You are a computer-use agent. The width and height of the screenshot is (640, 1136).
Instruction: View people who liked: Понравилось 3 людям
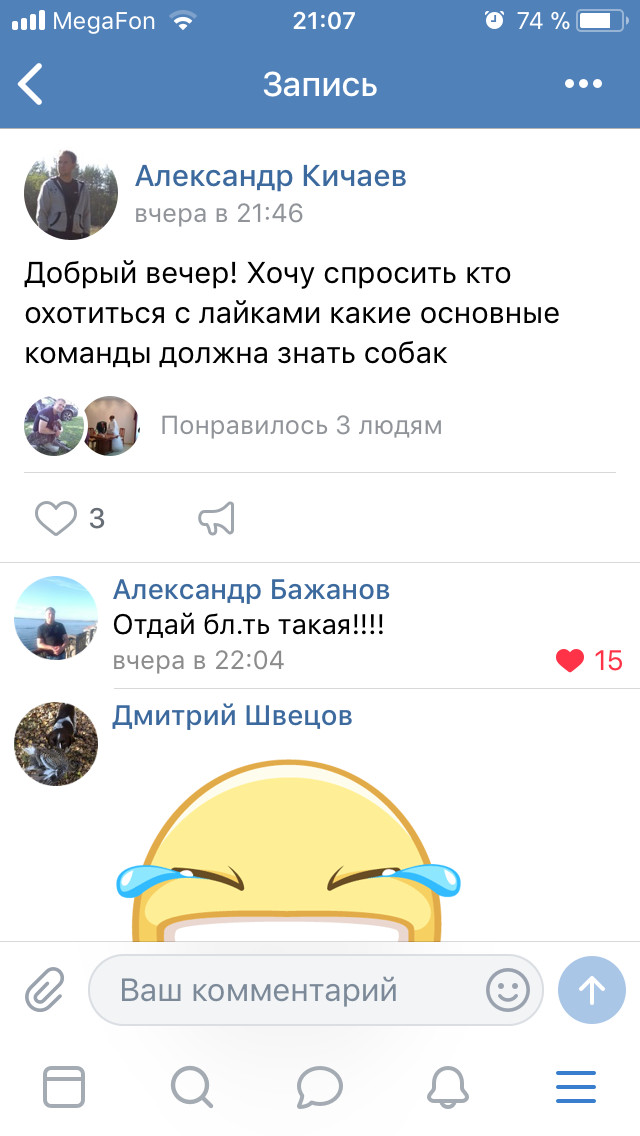click(x=300, y=425)
